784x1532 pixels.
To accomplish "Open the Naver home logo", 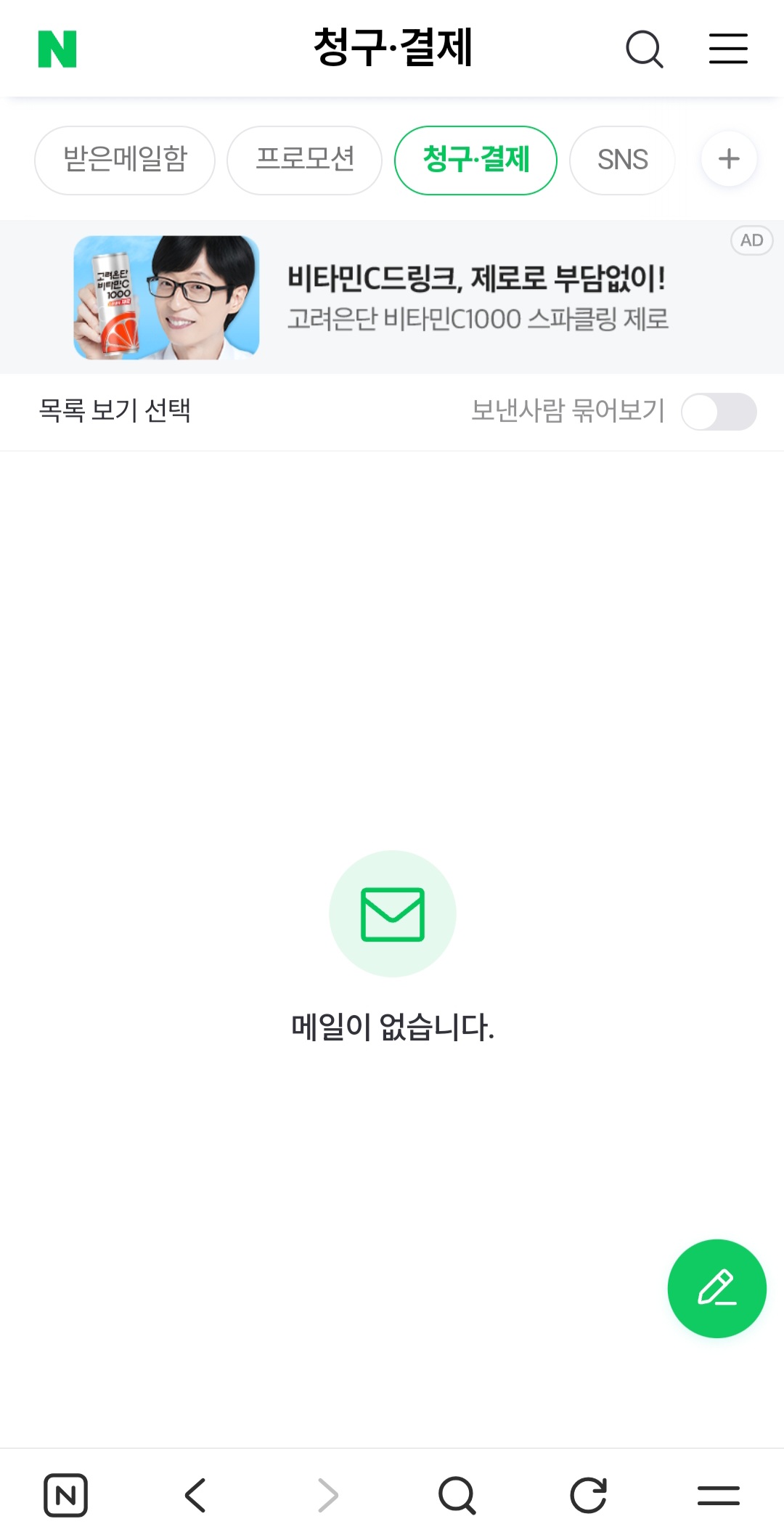I will 57,49.
